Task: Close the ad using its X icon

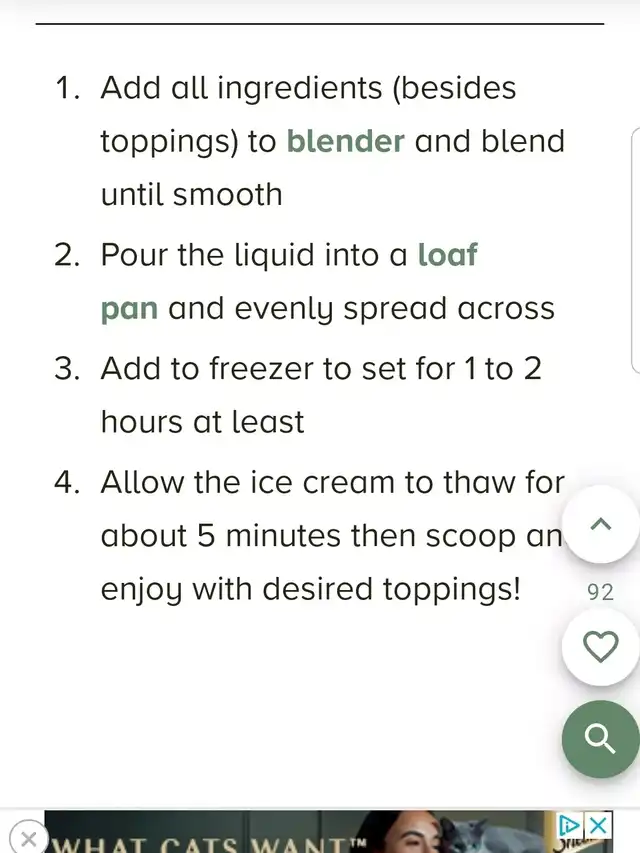Action: (598, 825)
